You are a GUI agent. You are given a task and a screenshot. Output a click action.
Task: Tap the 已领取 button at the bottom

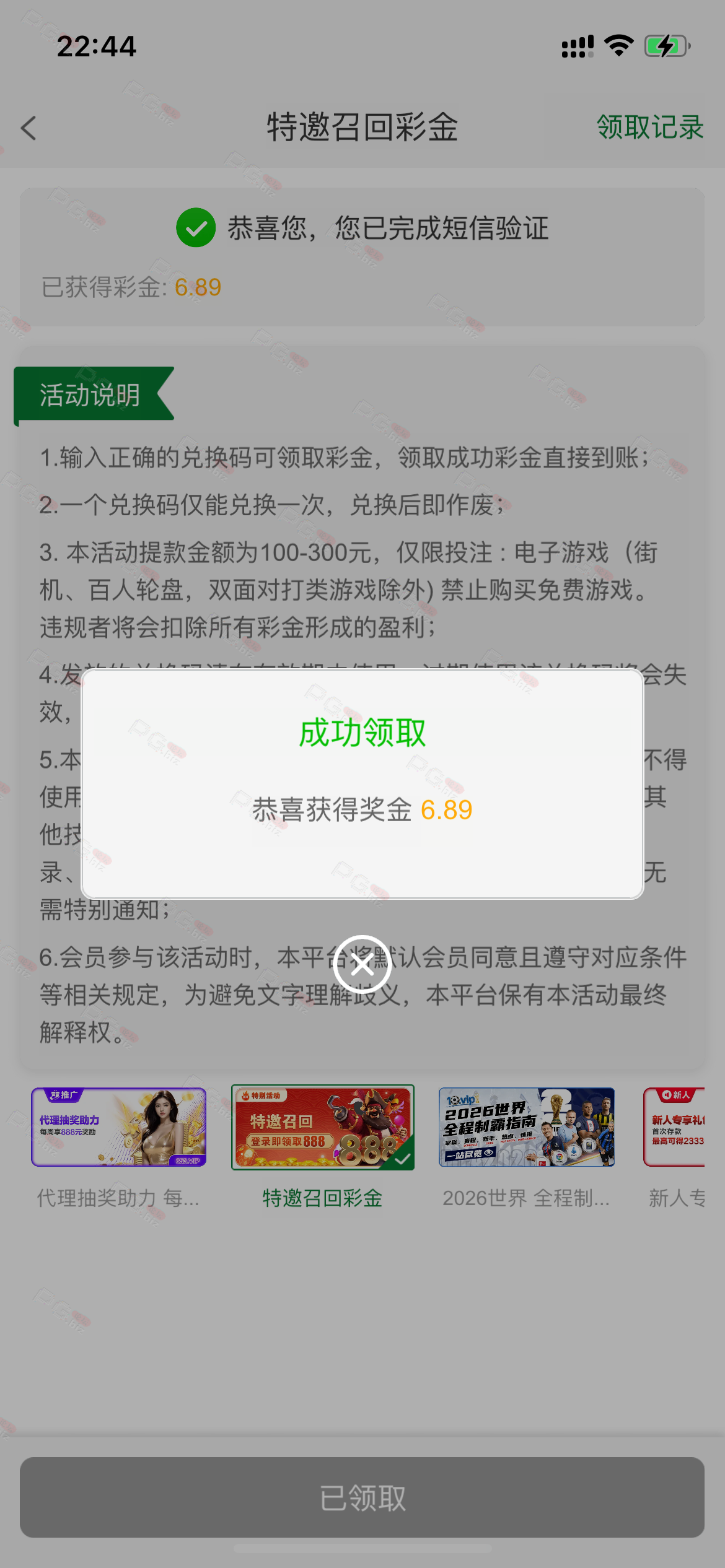pyautogui.click(x=362, y=1497)
